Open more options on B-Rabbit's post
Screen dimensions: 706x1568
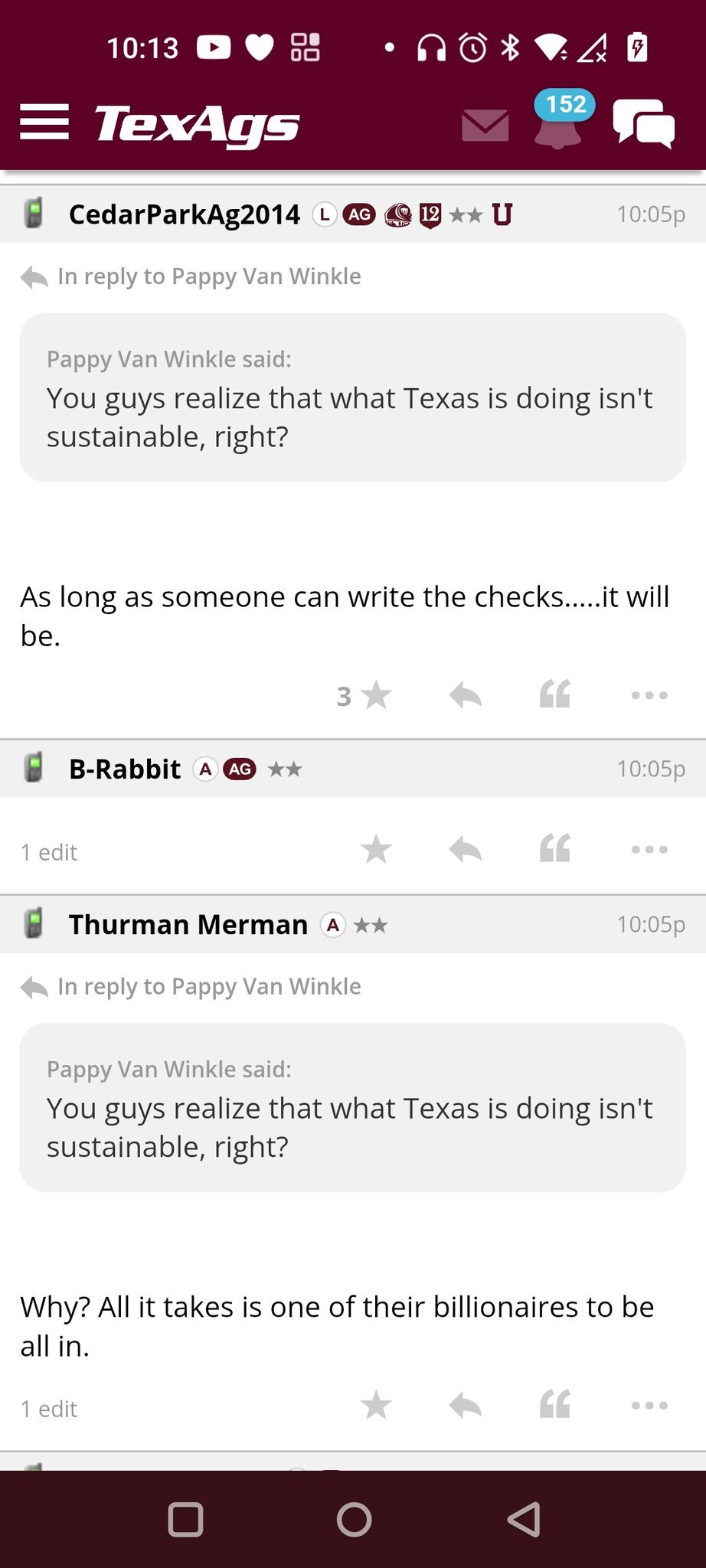click(x=649, y=849)
